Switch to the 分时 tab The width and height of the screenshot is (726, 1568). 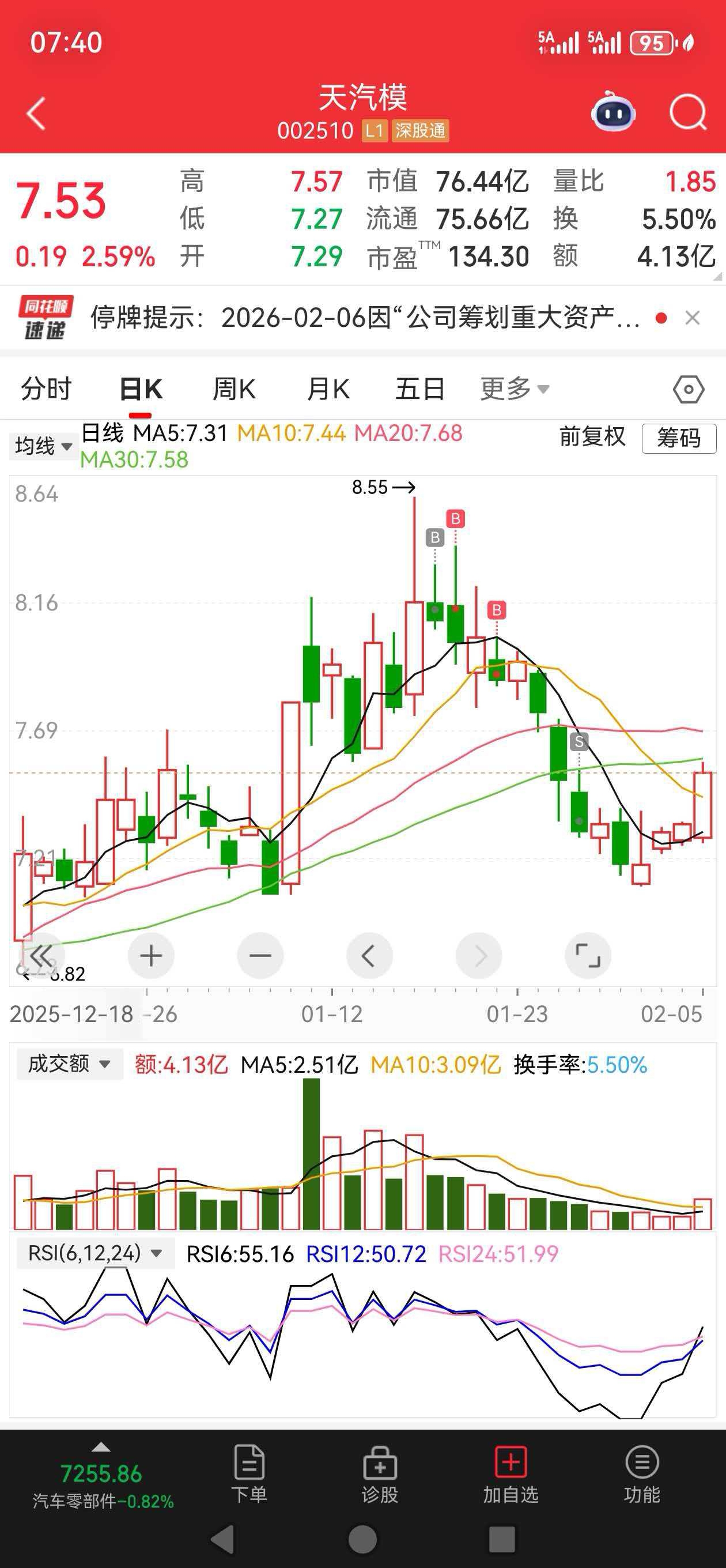pos(47,389)
